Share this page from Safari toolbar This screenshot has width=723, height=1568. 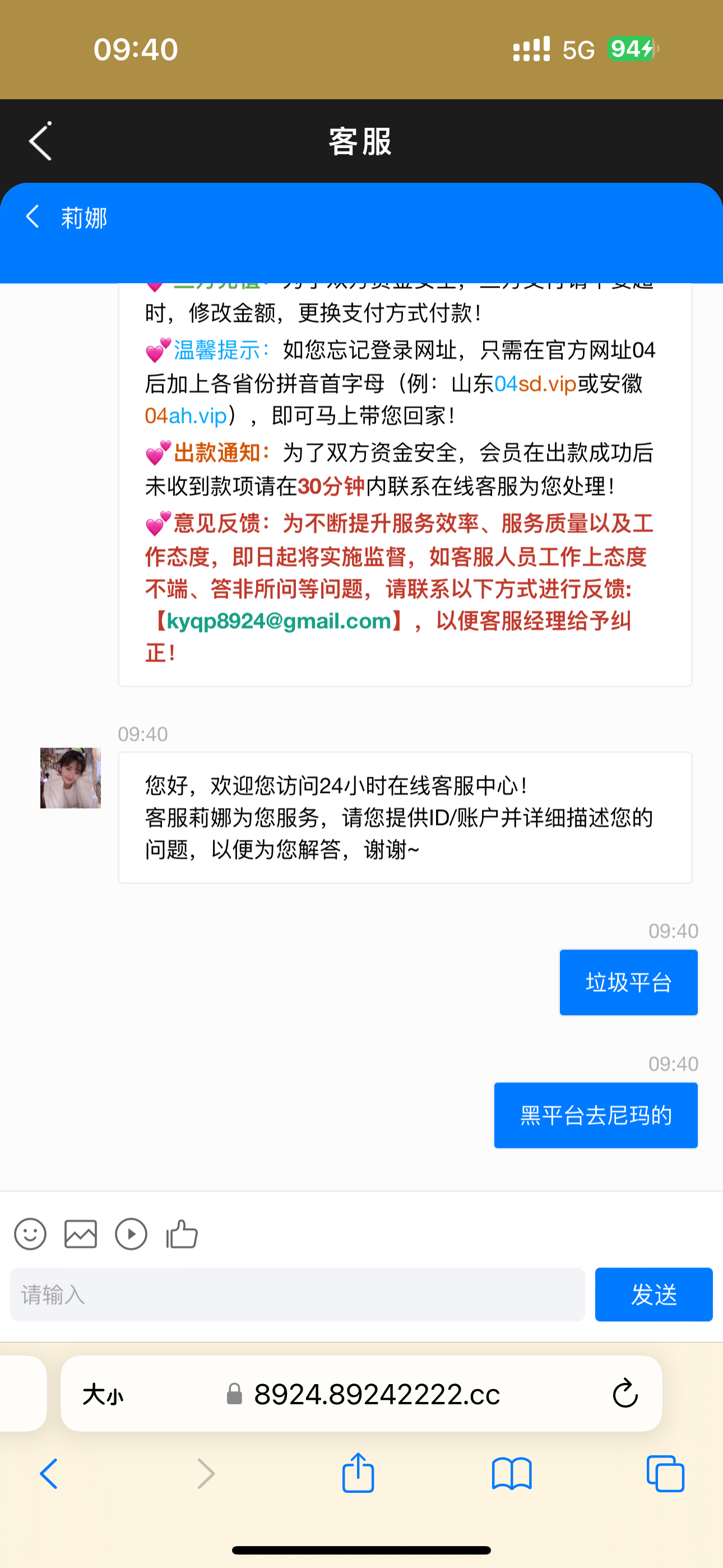[358, 1473]
